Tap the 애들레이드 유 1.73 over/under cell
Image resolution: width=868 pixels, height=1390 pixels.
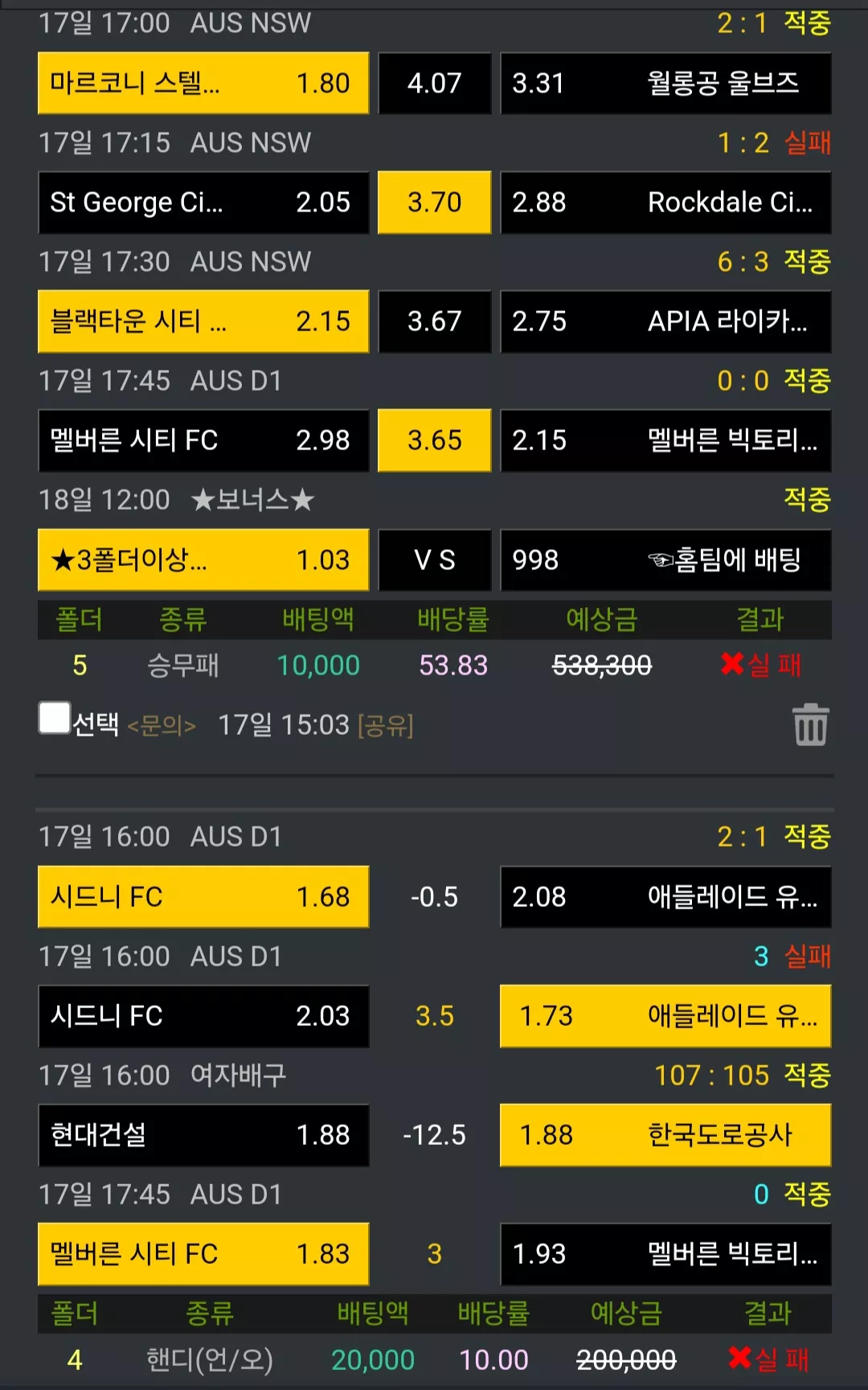(x=665, y=1016)
